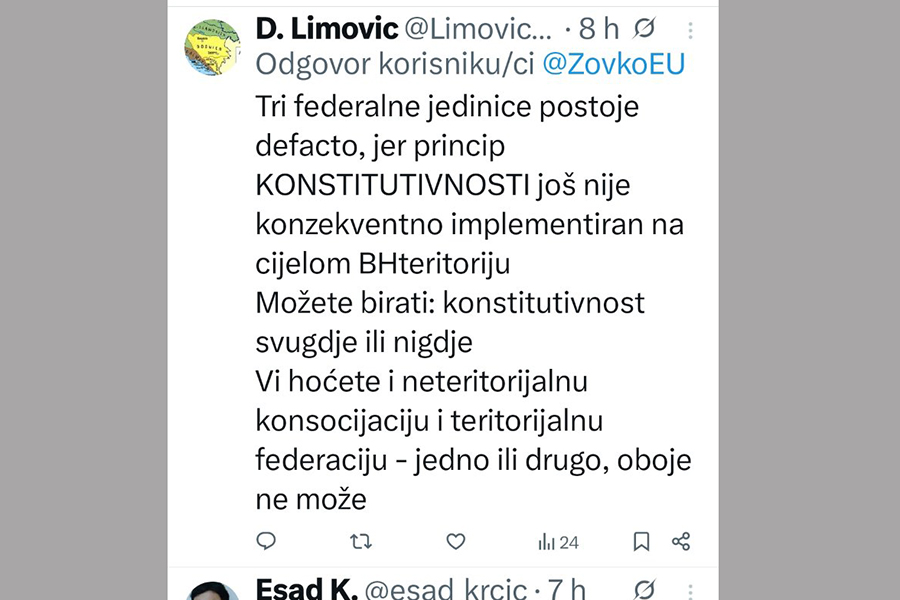Open D. Limovic's profile avatar
Viewport: 900px width, 600px height.
point(213,47)
